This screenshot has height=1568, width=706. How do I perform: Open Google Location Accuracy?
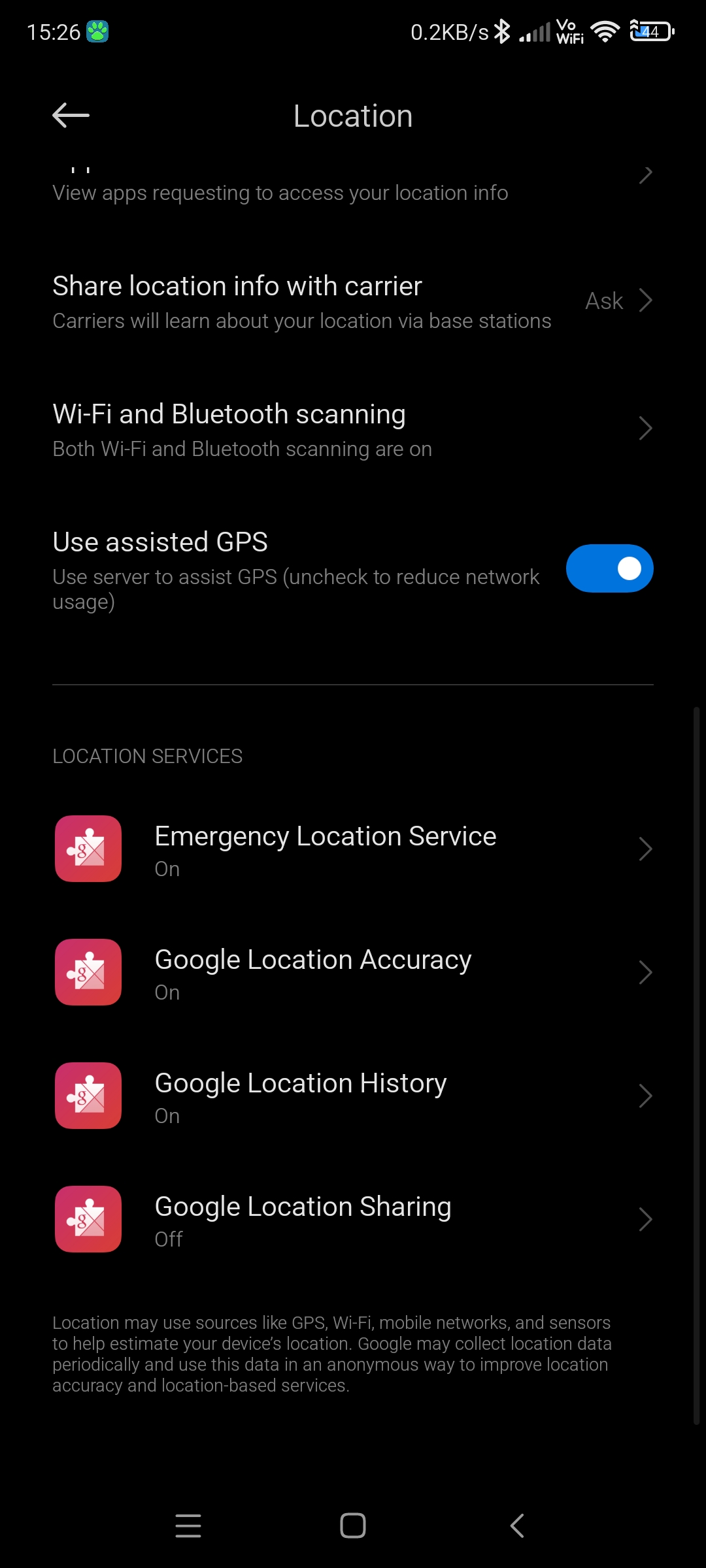tap(353, 972)
